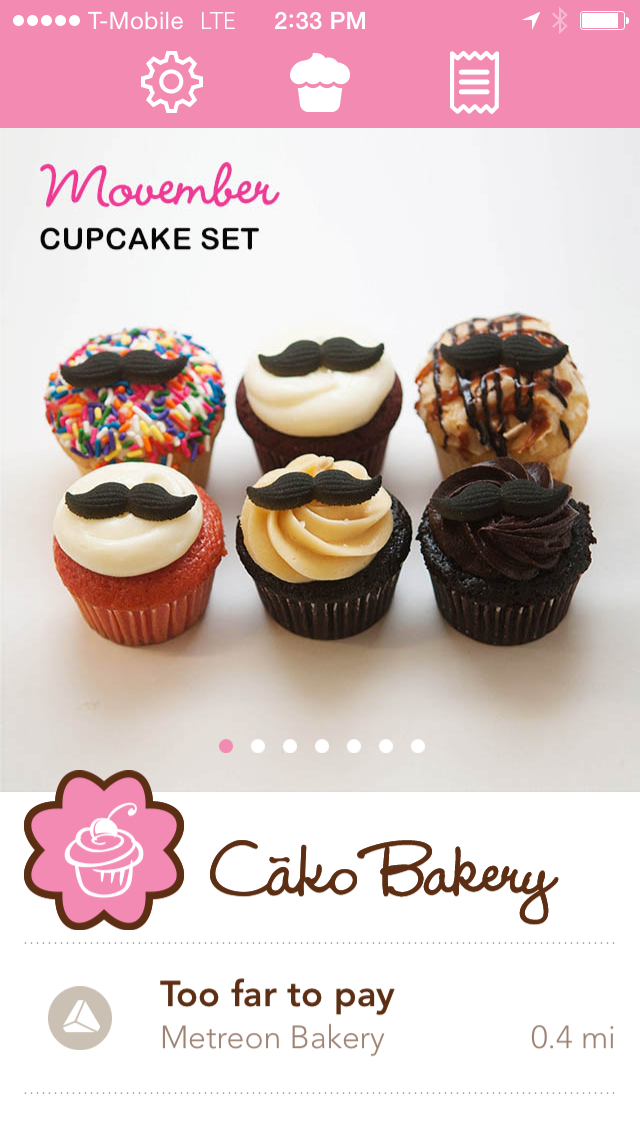Open settings via the gear icon
The width and height of the screenshot is (640, 1136).
click(x=172, y=82)
